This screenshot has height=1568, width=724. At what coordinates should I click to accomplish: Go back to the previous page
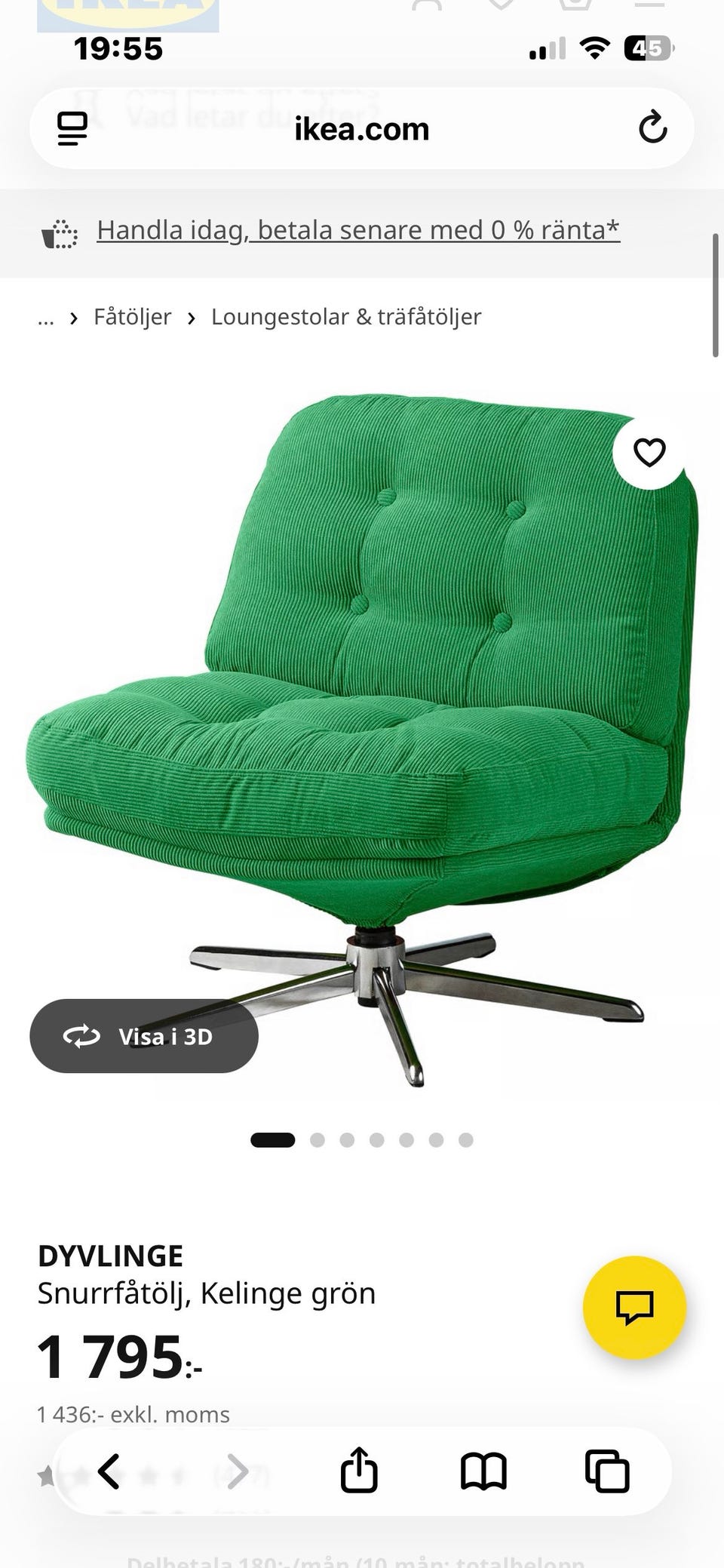tap(109, 1471)
